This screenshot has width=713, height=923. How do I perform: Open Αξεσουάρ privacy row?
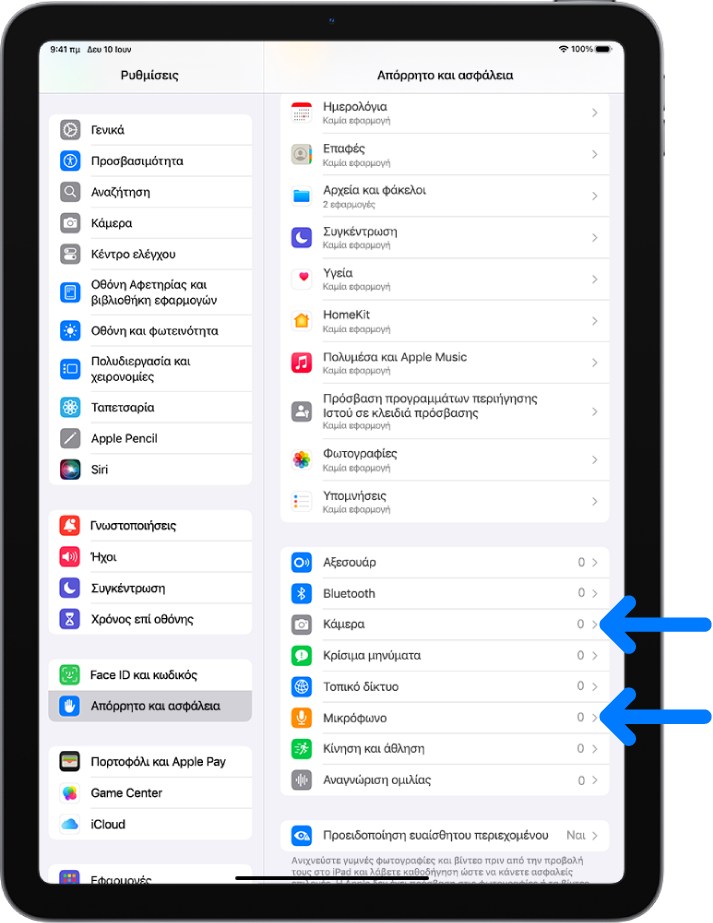click(x=444, y=562)
